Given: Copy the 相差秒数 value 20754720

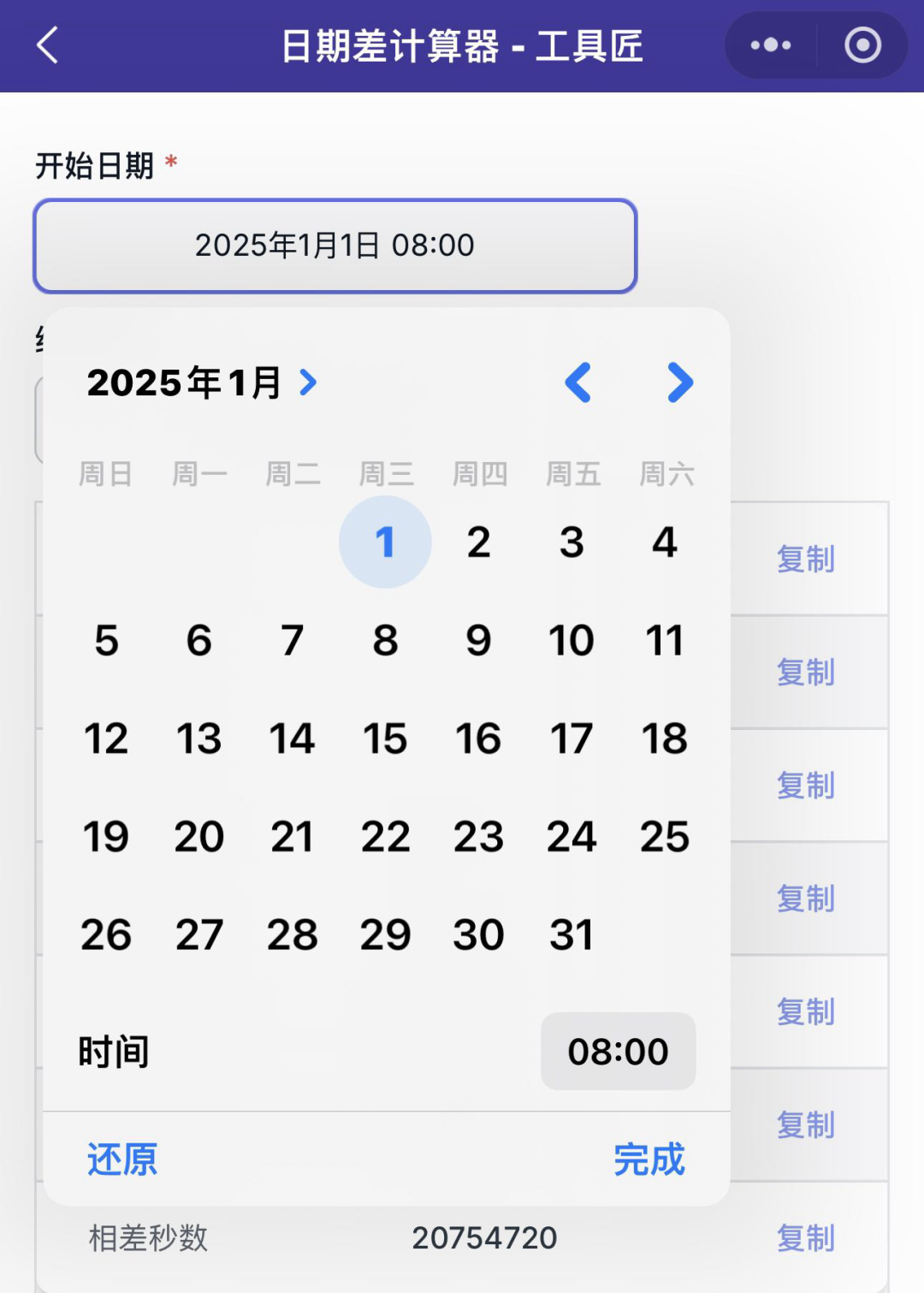Looking at the screenshot, I should click(805, 1238).
